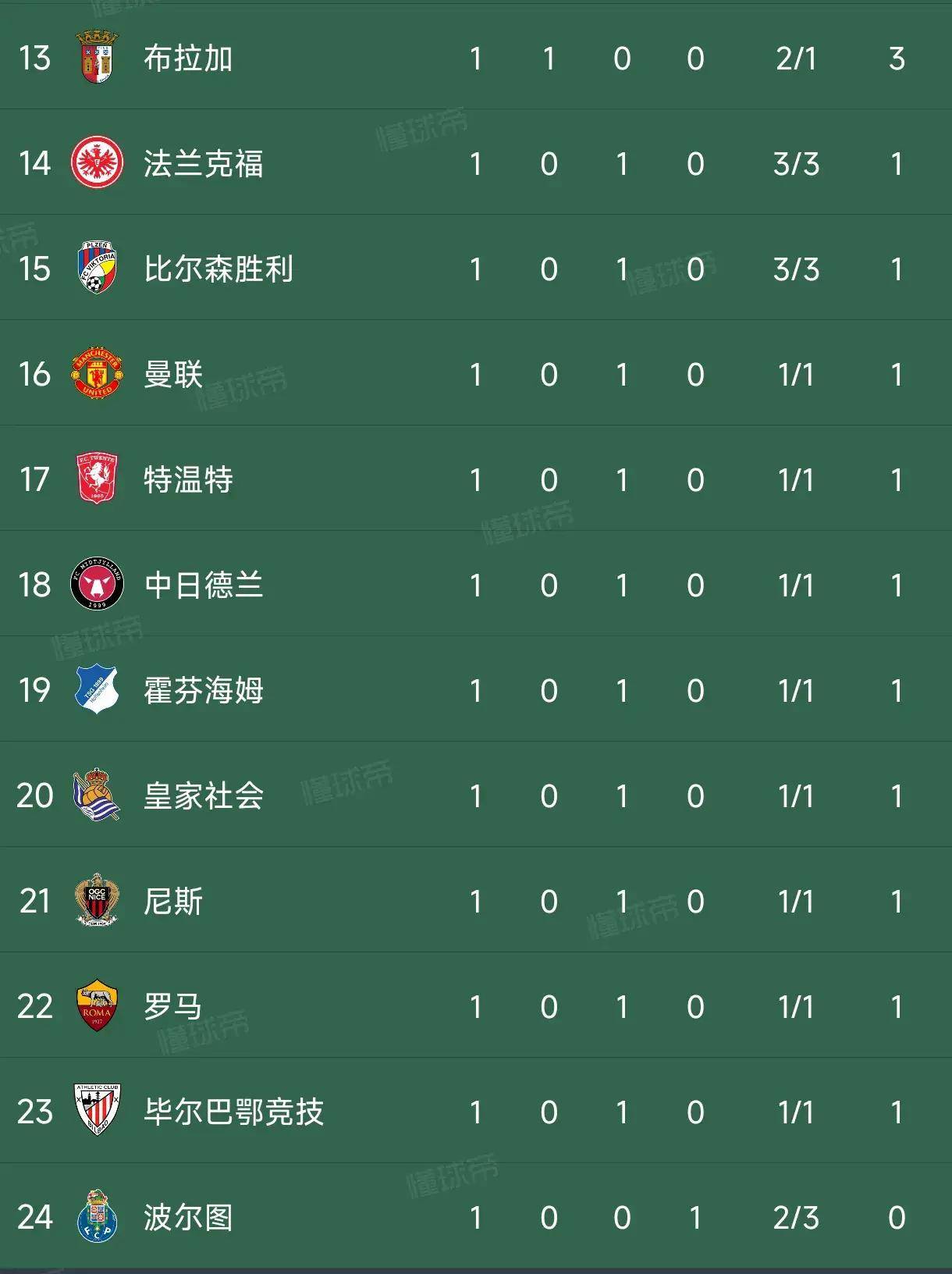Select the Porto club crest
The height and width of the screenshot is (1274, 952).
96,1218
